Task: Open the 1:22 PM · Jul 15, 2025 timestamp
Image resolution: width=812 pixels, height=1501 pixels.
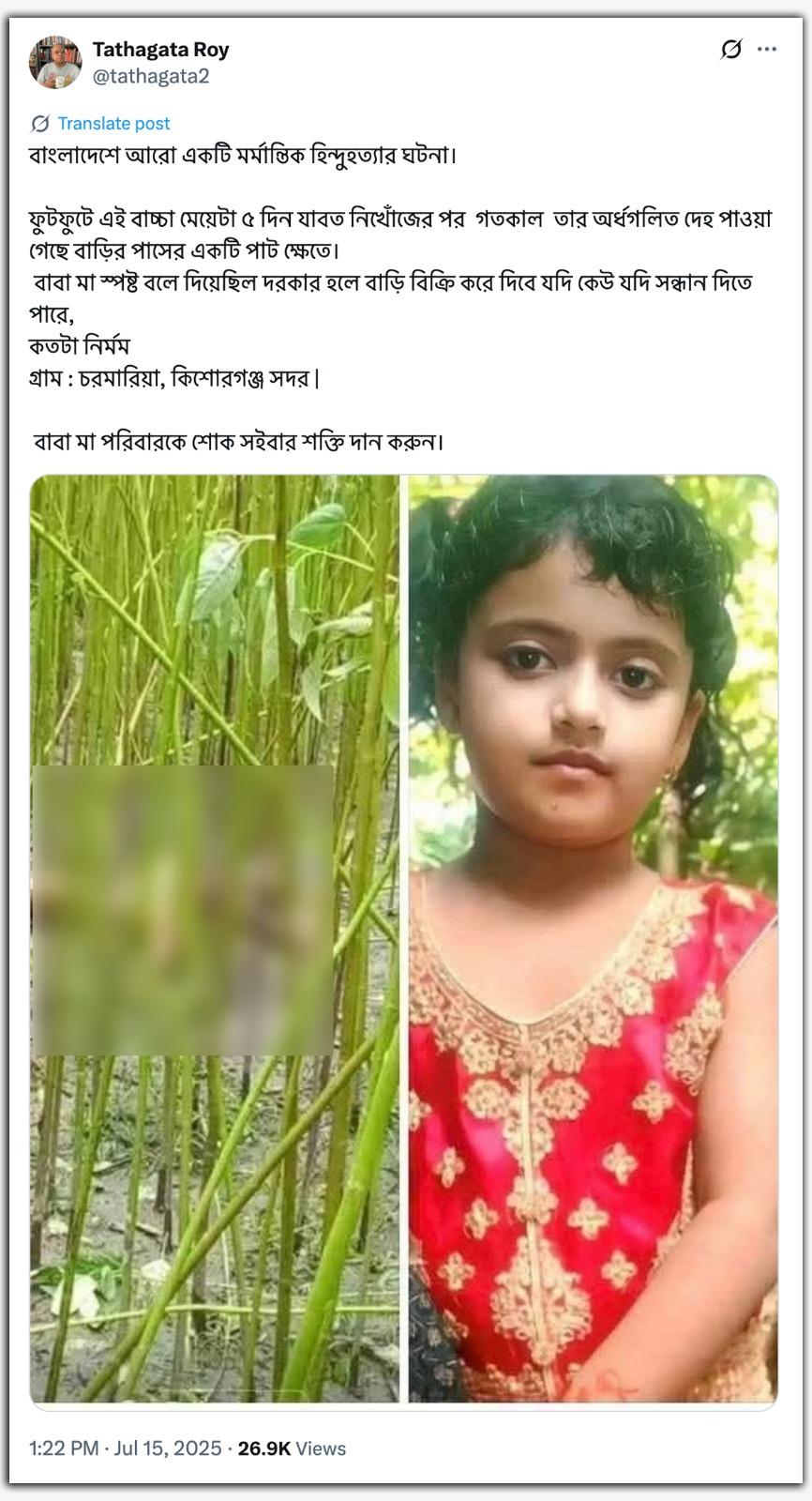Action: click(x=125, y=1448)
